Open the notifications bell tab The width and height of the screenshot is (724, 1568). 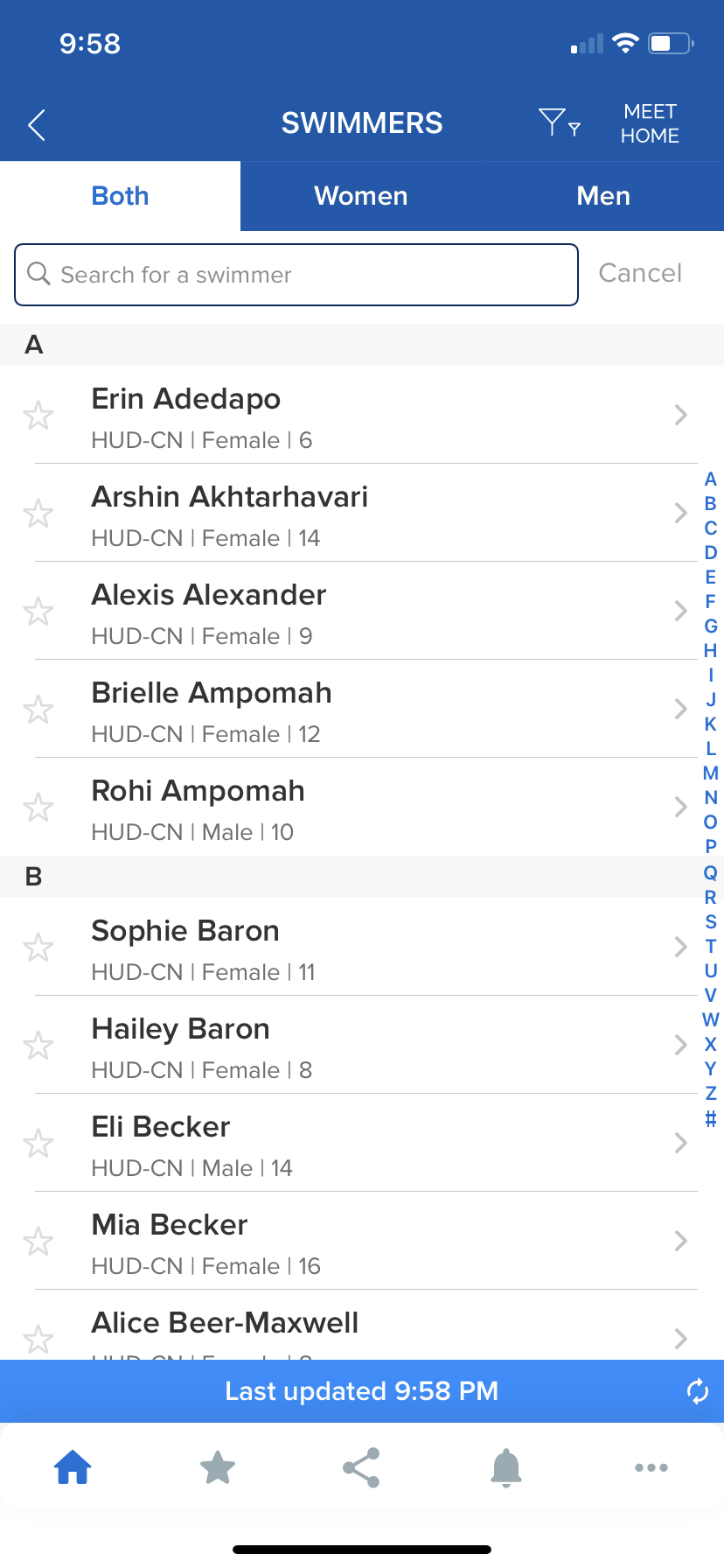[506, 1467]
